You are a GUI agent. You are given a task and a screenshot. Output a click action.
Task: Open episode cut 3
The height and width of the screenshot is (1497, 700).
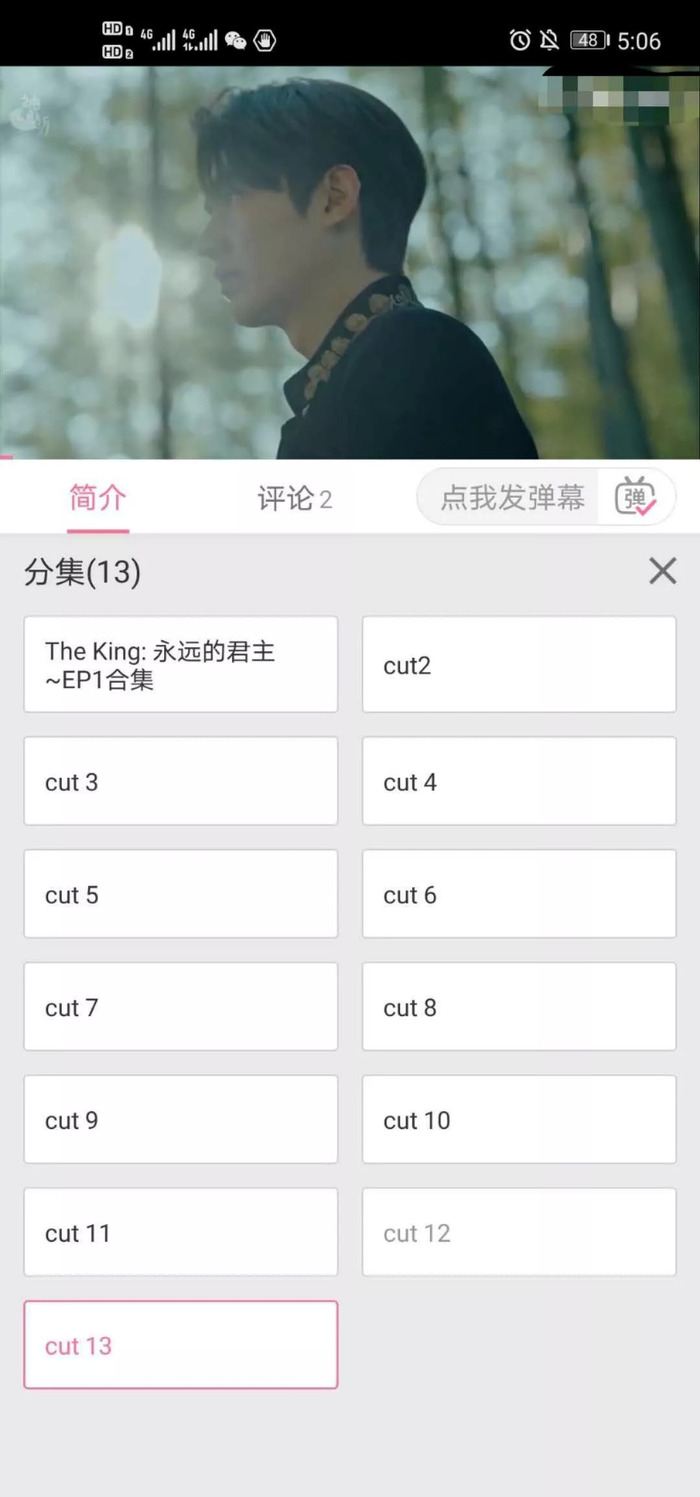click(x=180, y=782)
